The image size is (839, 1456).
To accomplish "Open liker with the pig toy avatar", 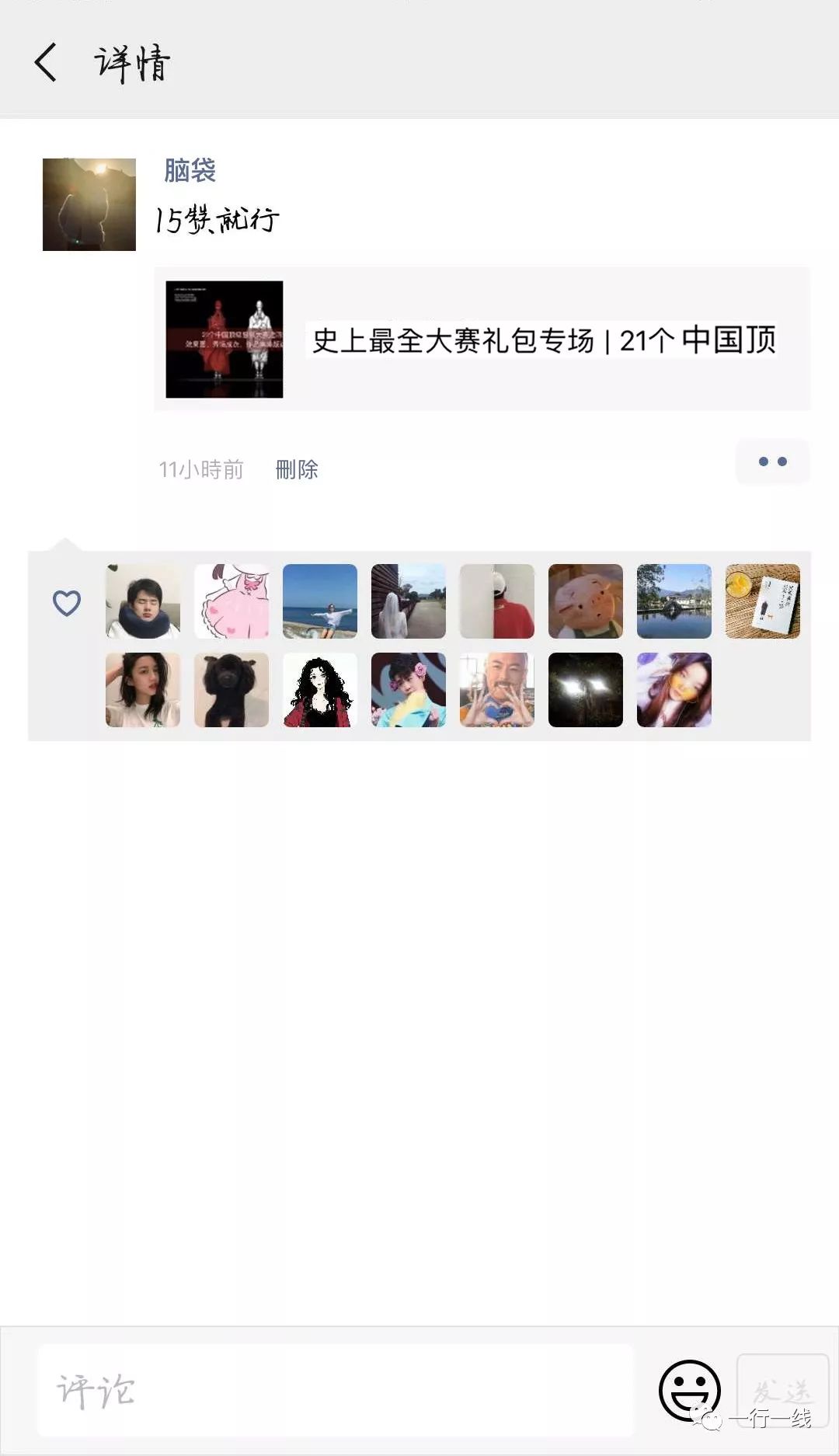I will [586, 601].
